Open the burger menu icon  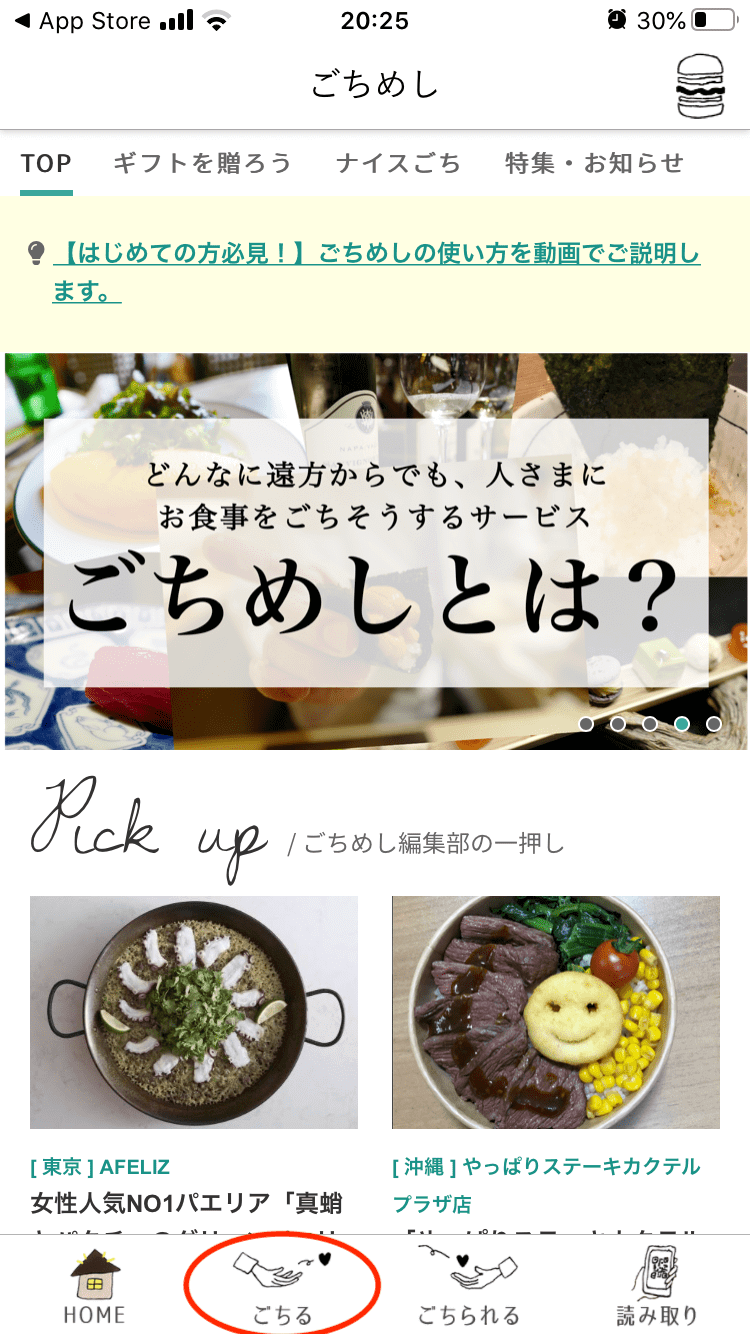pos(700,86)
